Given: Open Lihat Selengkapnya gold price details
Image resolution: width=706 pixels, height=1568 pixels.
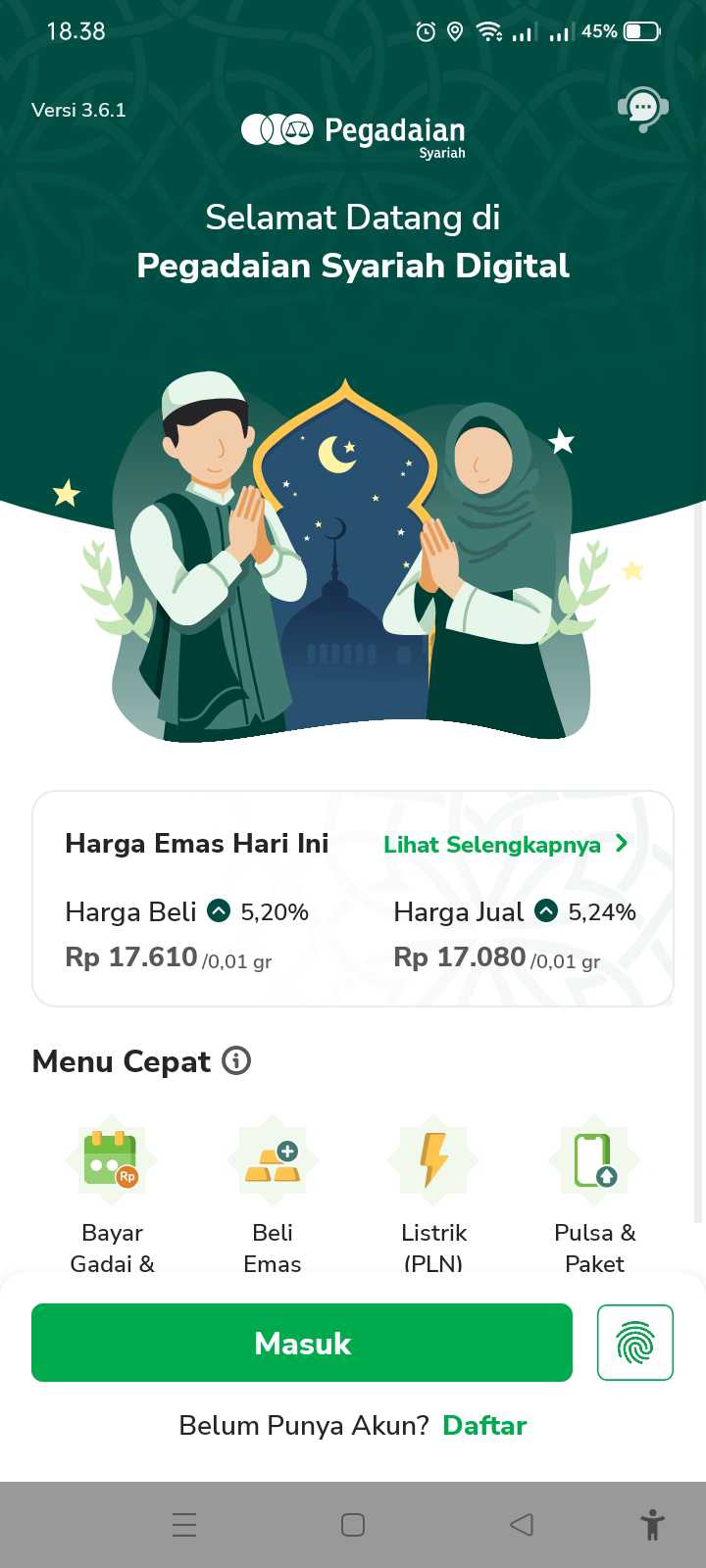Looking at the screenshot, I should 505,844.
